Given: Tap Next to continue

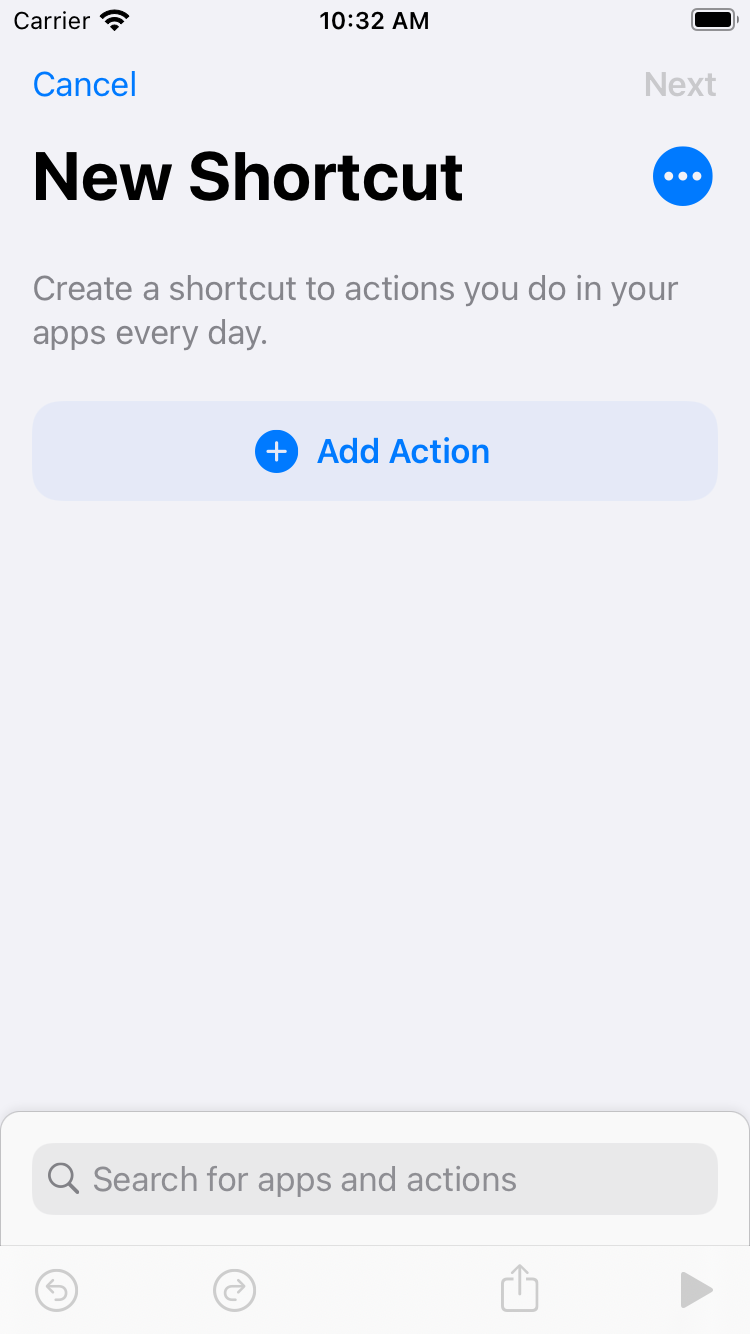Looking at the screenshot, I should coord(680,85).
